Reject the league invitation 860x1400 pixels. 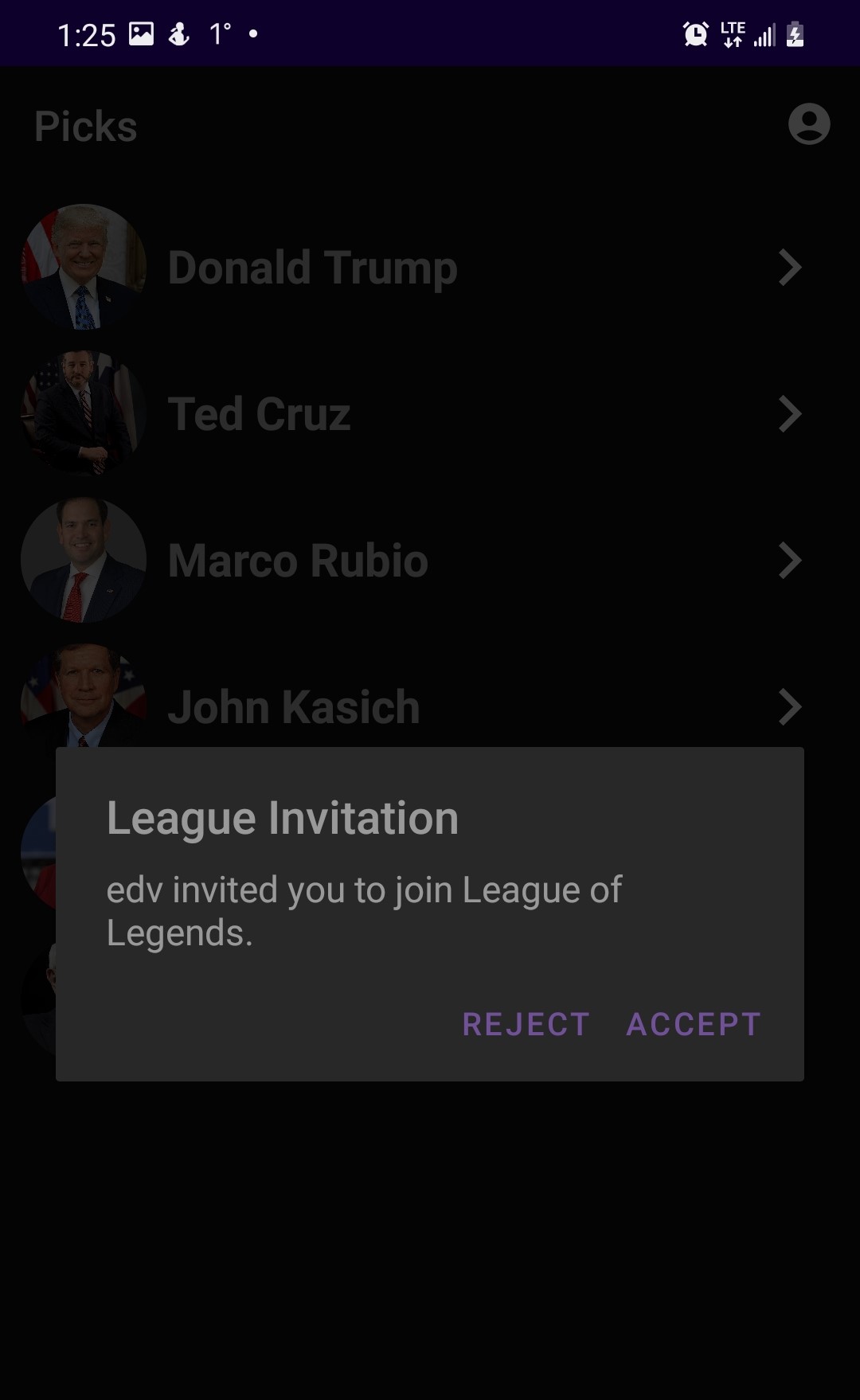pos(526,1024)
